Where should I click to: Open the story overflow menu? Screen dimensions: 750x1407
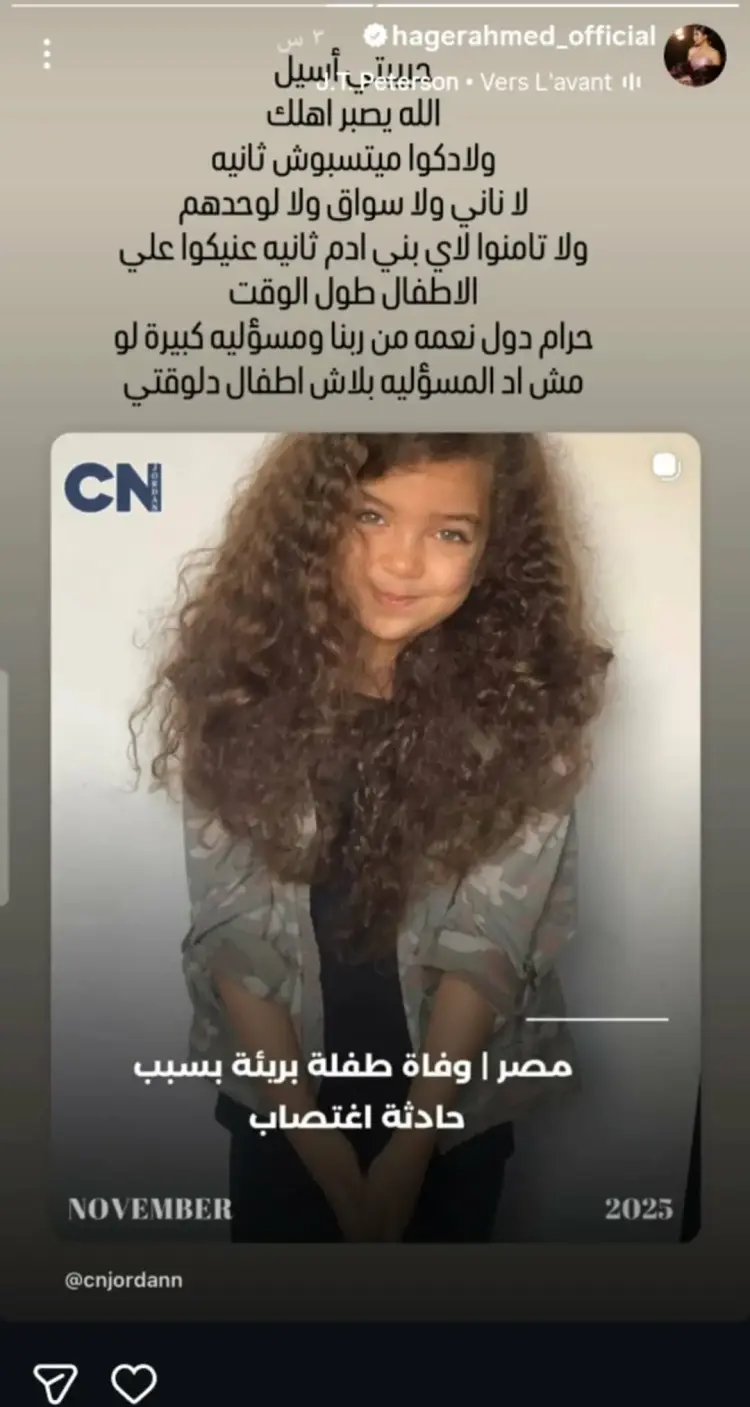46,54
